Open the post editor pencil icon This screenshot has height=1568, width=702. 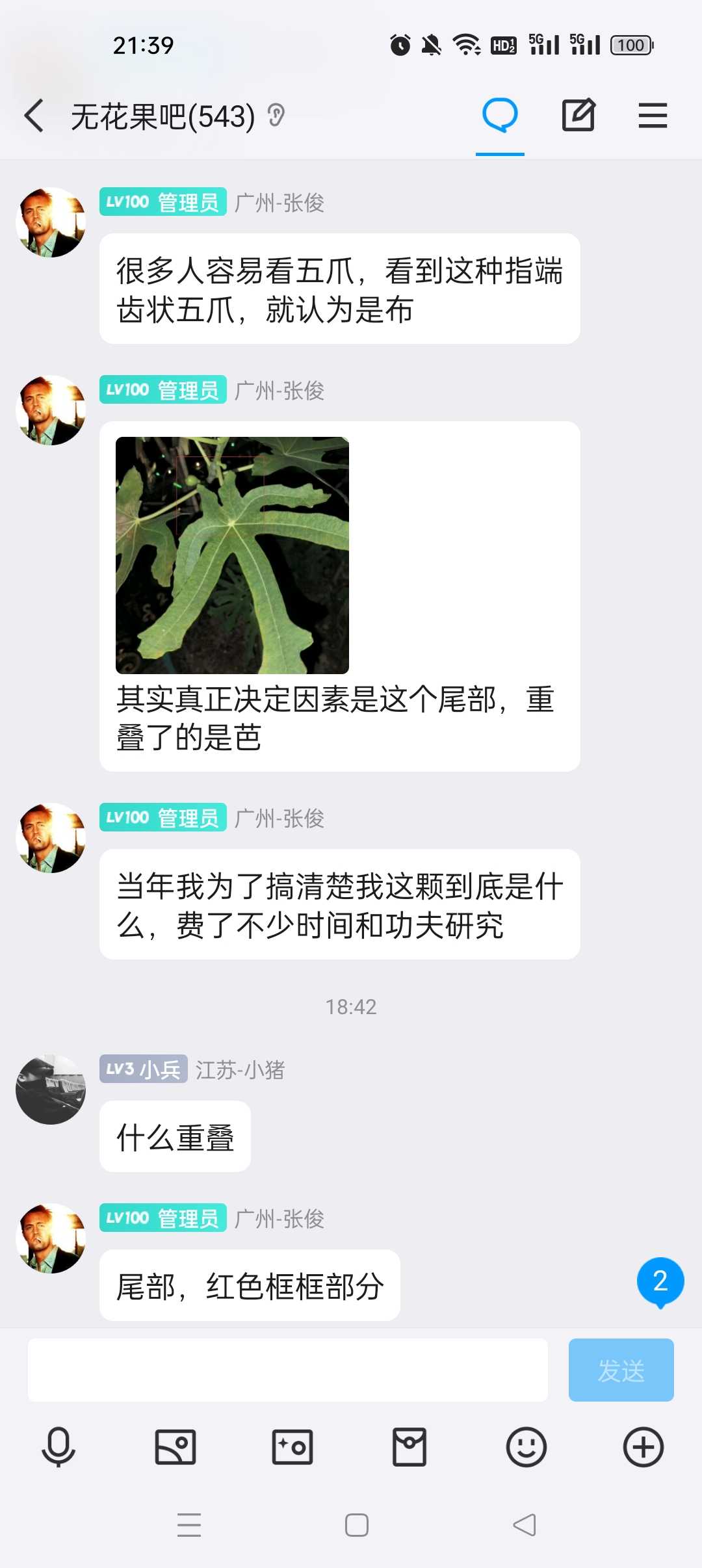578,115
